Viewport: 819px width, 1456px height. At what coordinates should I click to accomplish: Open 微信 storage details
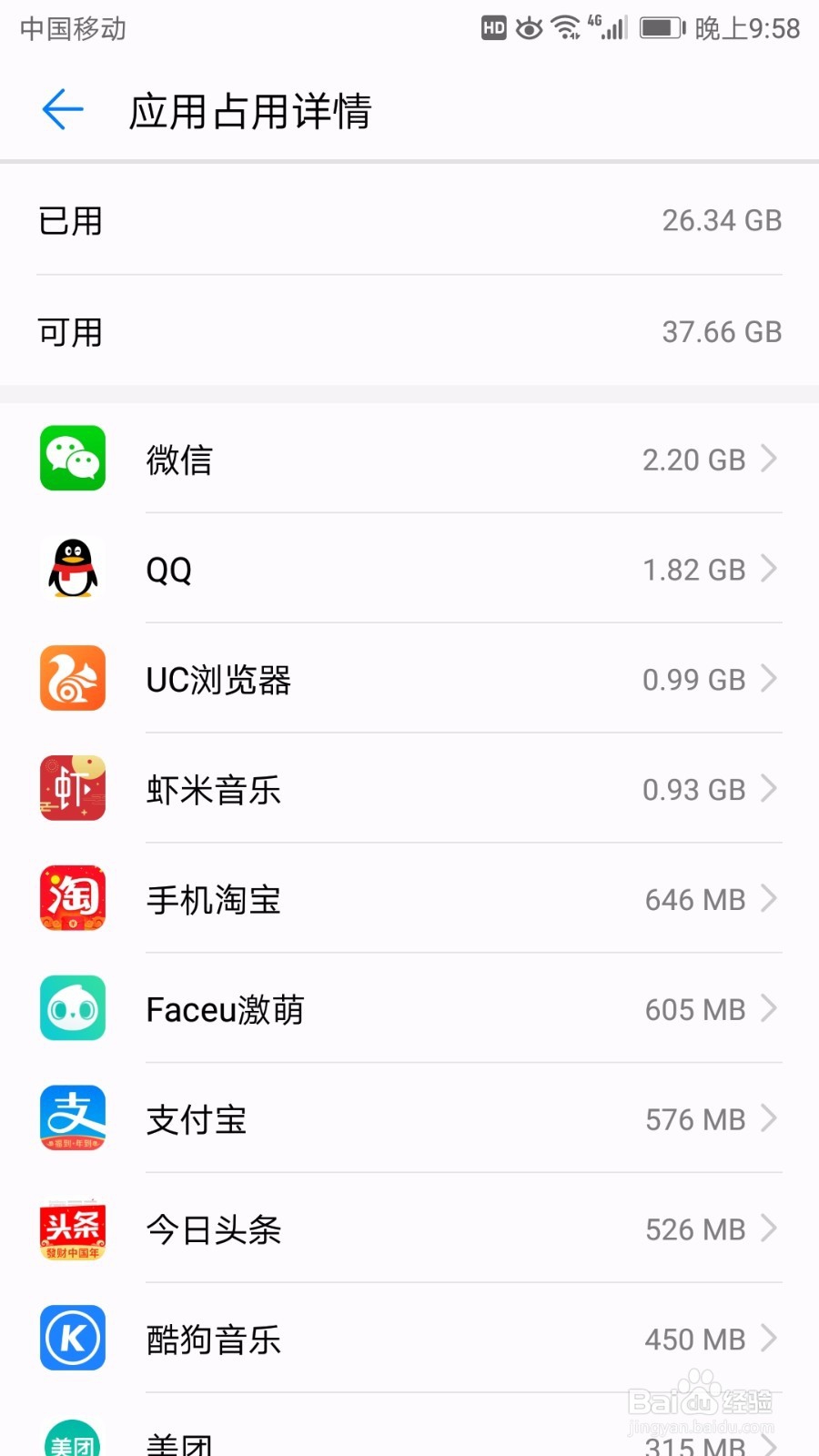point(409,460)
